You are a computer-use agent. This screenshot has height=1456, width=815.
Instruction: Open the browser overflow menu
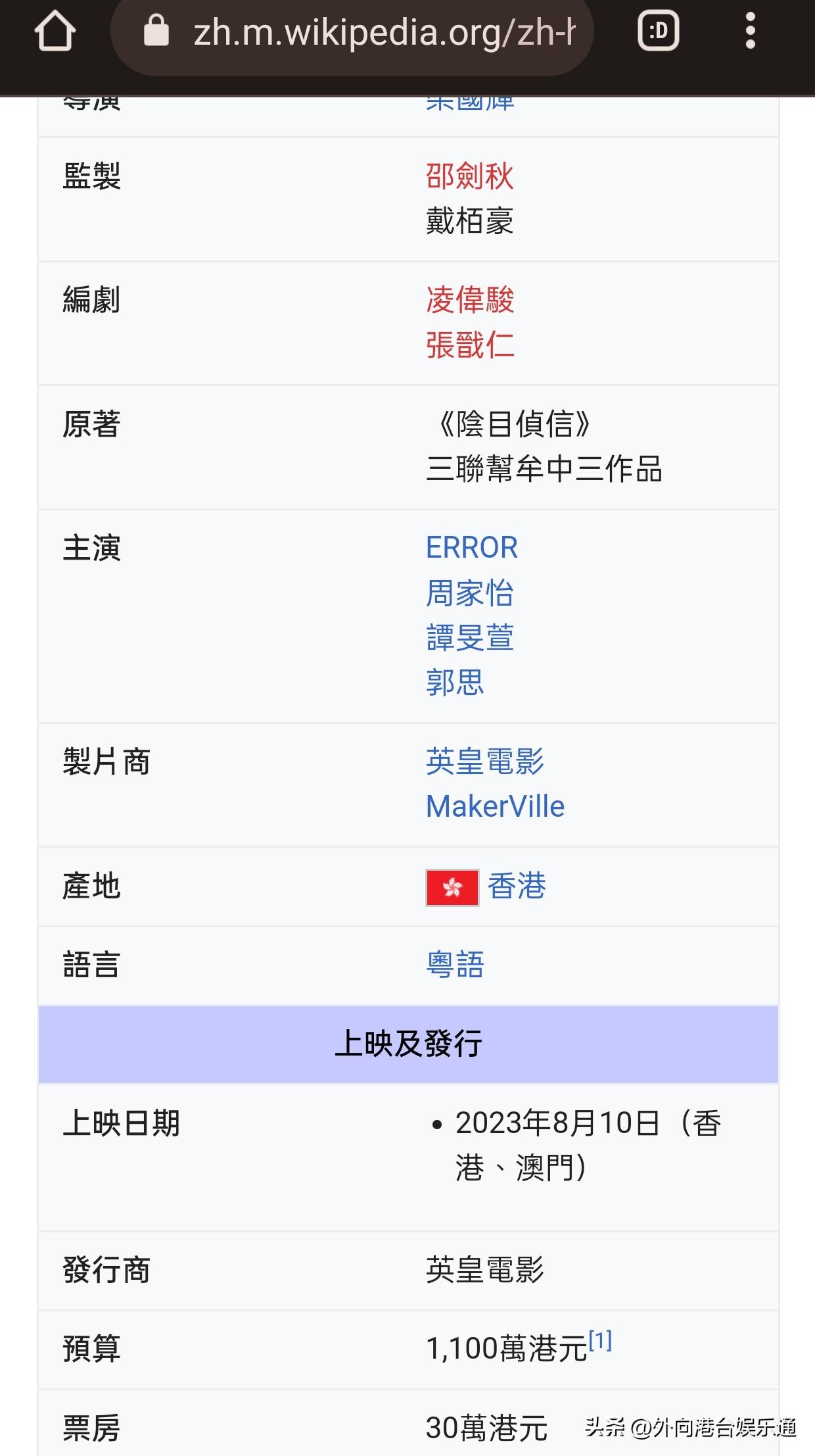[x=750, y=31]
